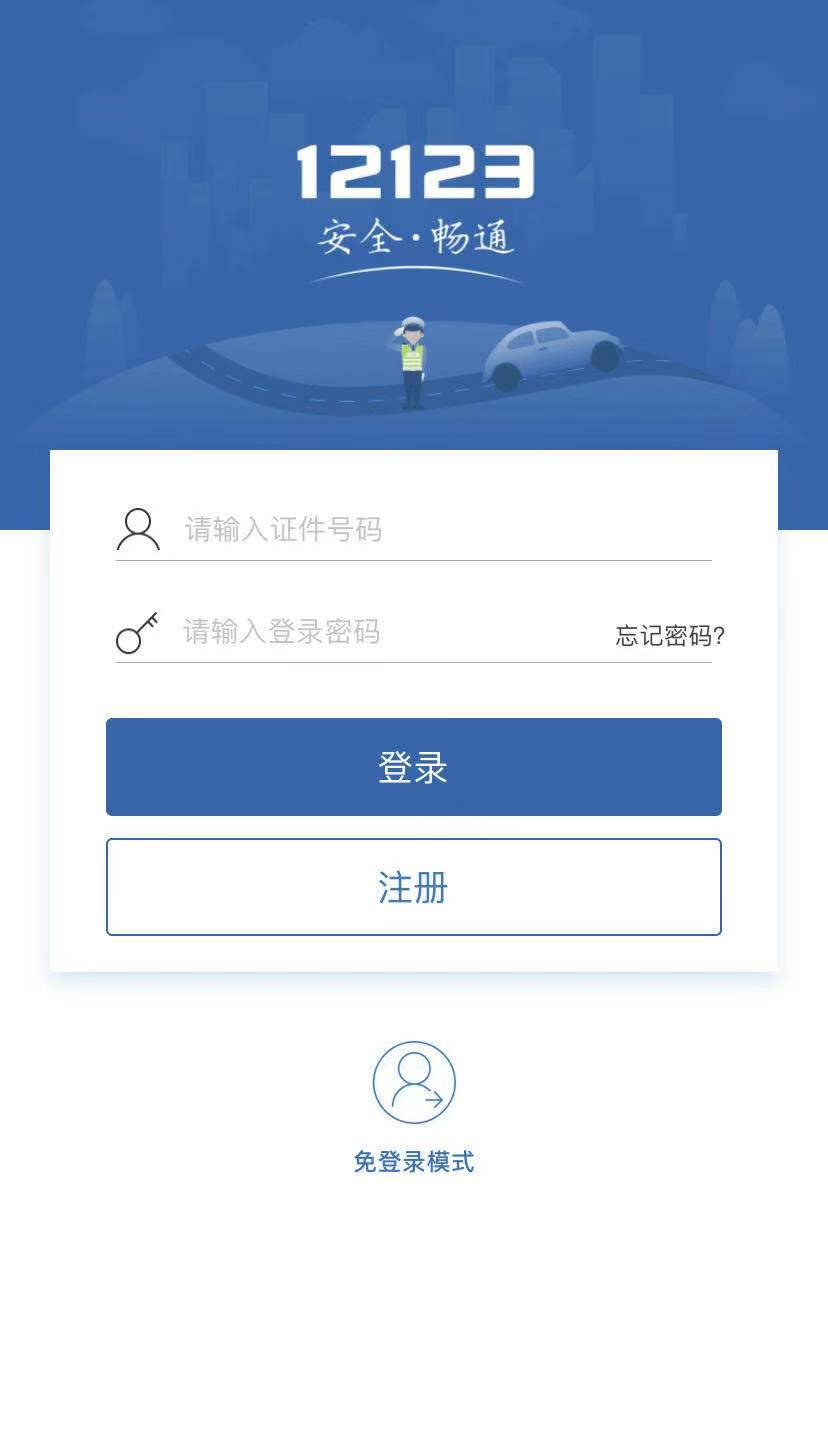The image size is (828, 1443).
Task: Tap the 登录 login button
Action: (413, 767)
